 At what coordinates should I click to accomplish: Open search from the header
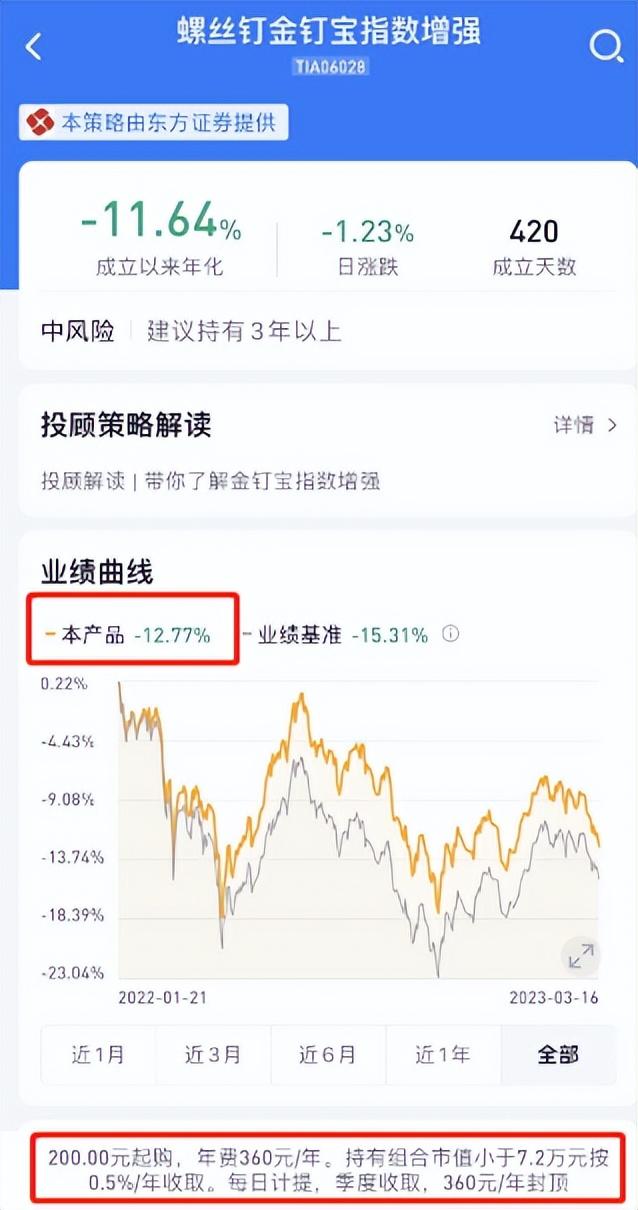[605, 46]
